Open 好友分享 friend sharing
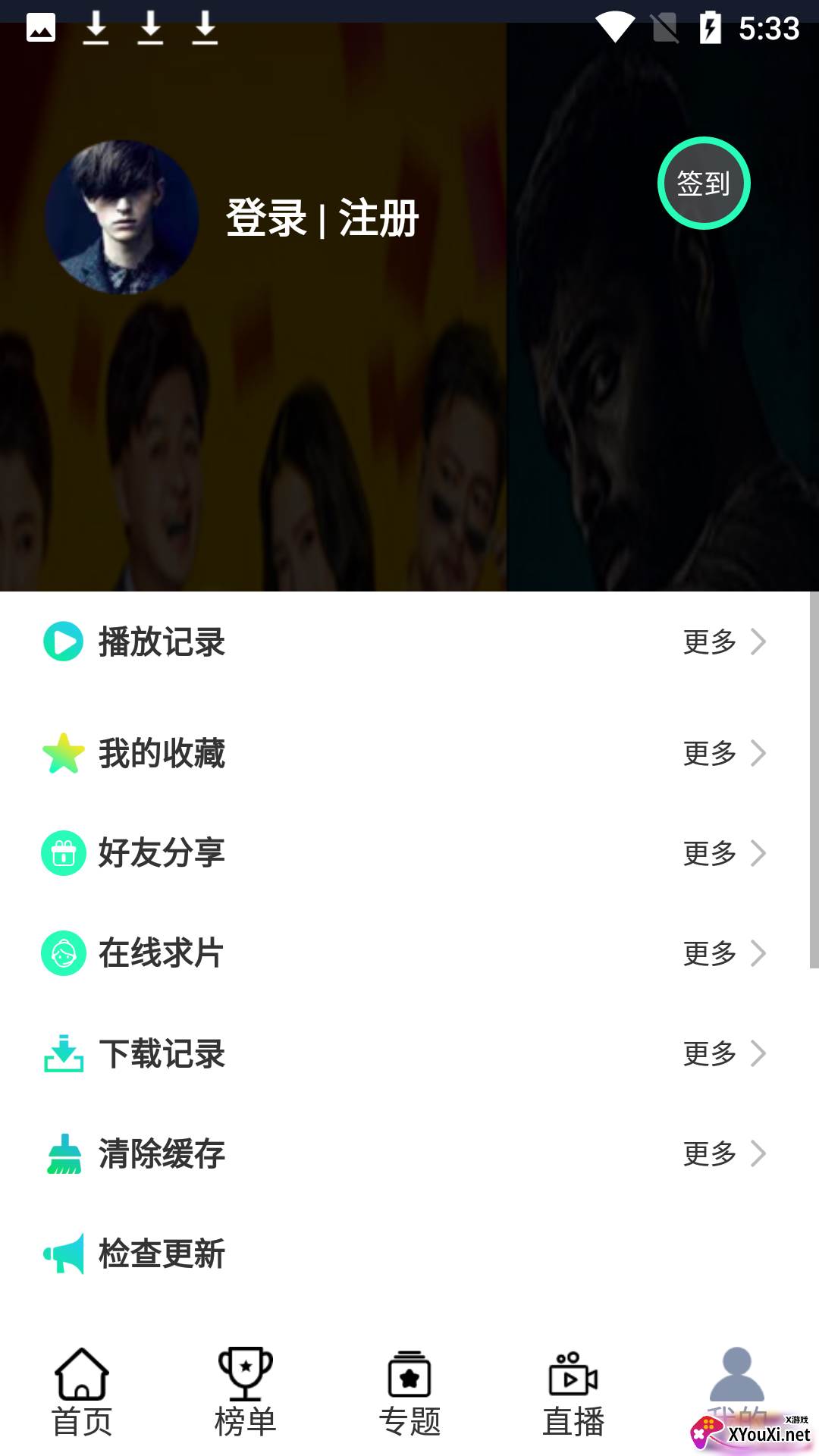This screenshot has height=1456, width=819. (162, 853)
